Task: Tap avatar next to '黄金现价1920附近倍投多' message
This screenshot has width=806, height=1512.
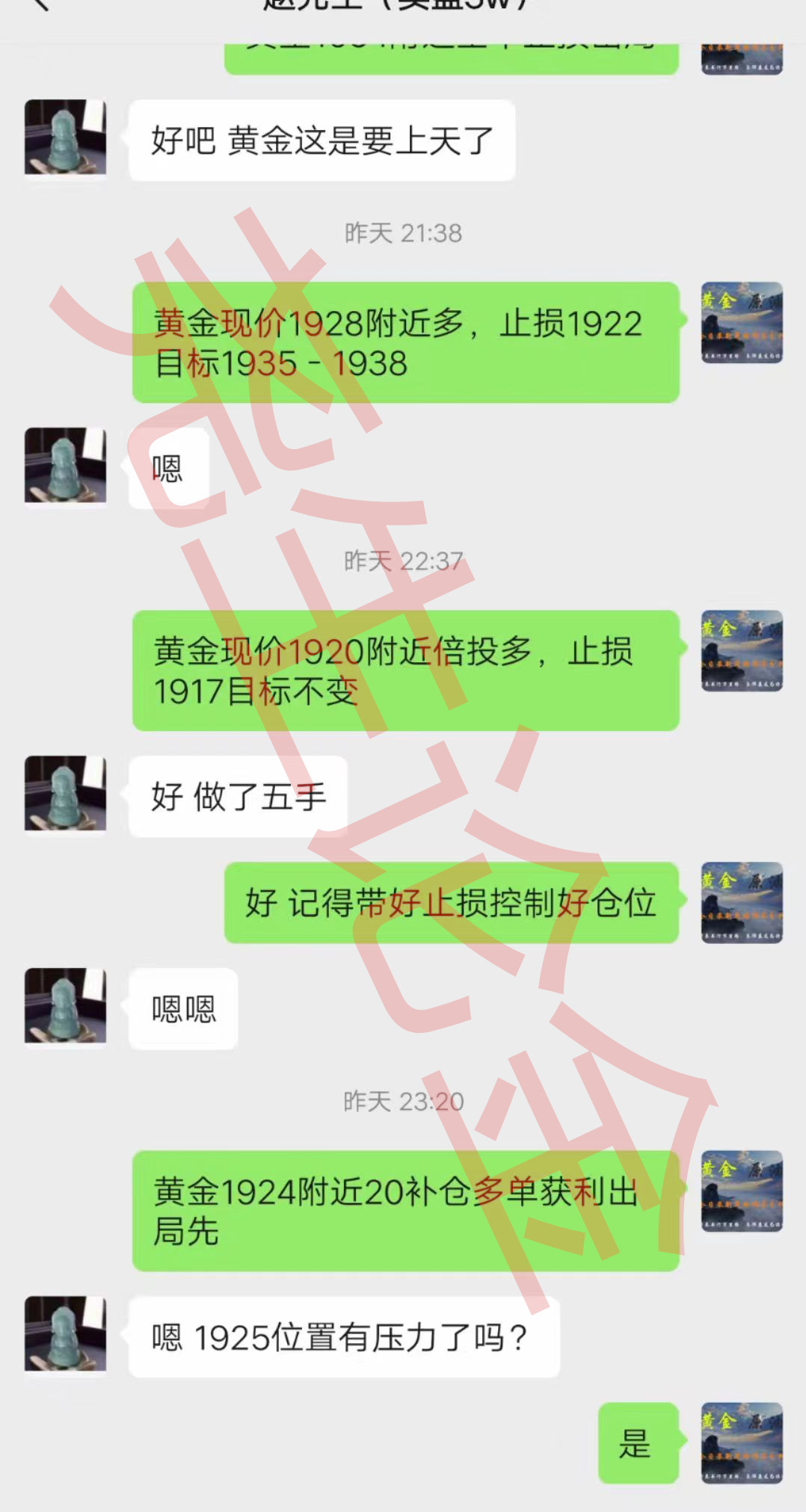Action: coord(741,651)
